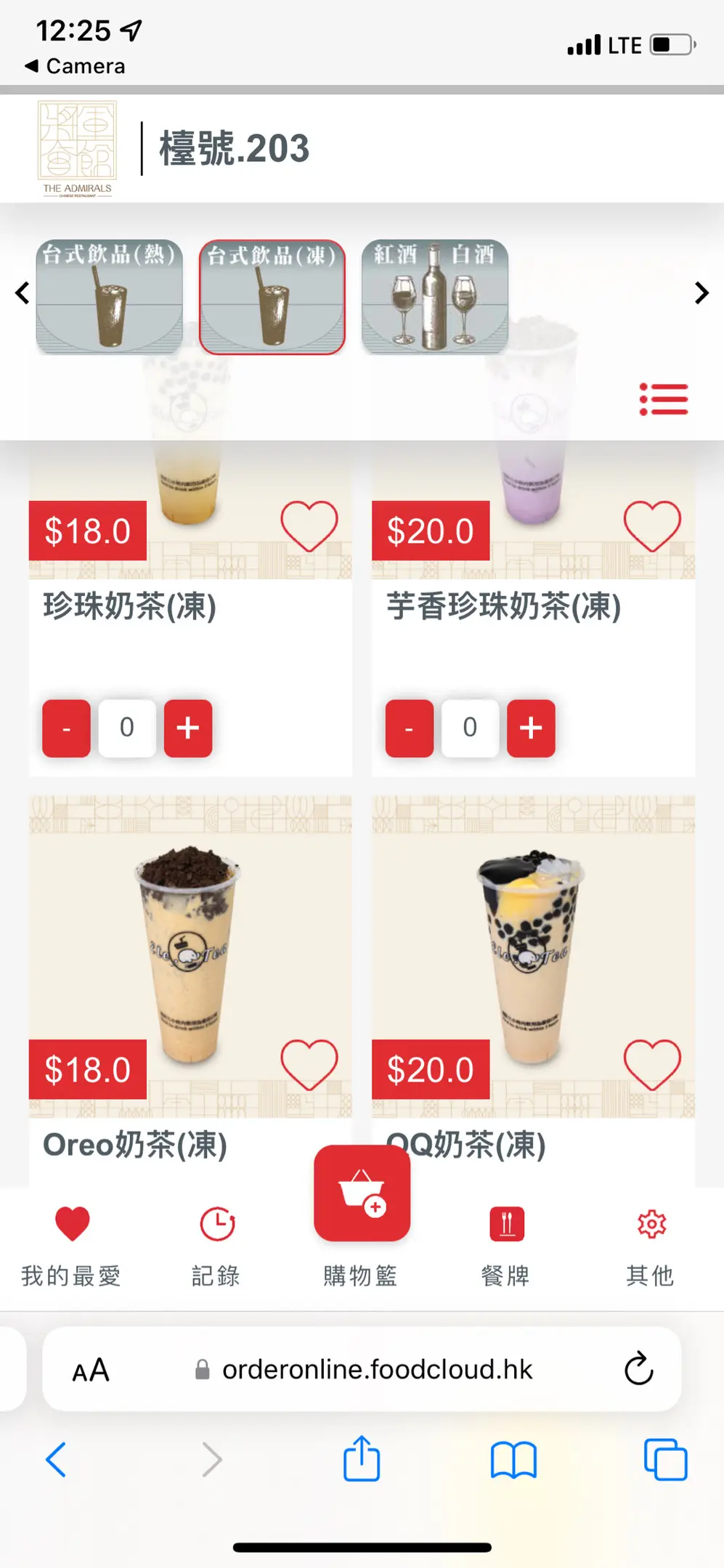Open the red list view menu
724x1568 pixels.
(x=663, y=399)
